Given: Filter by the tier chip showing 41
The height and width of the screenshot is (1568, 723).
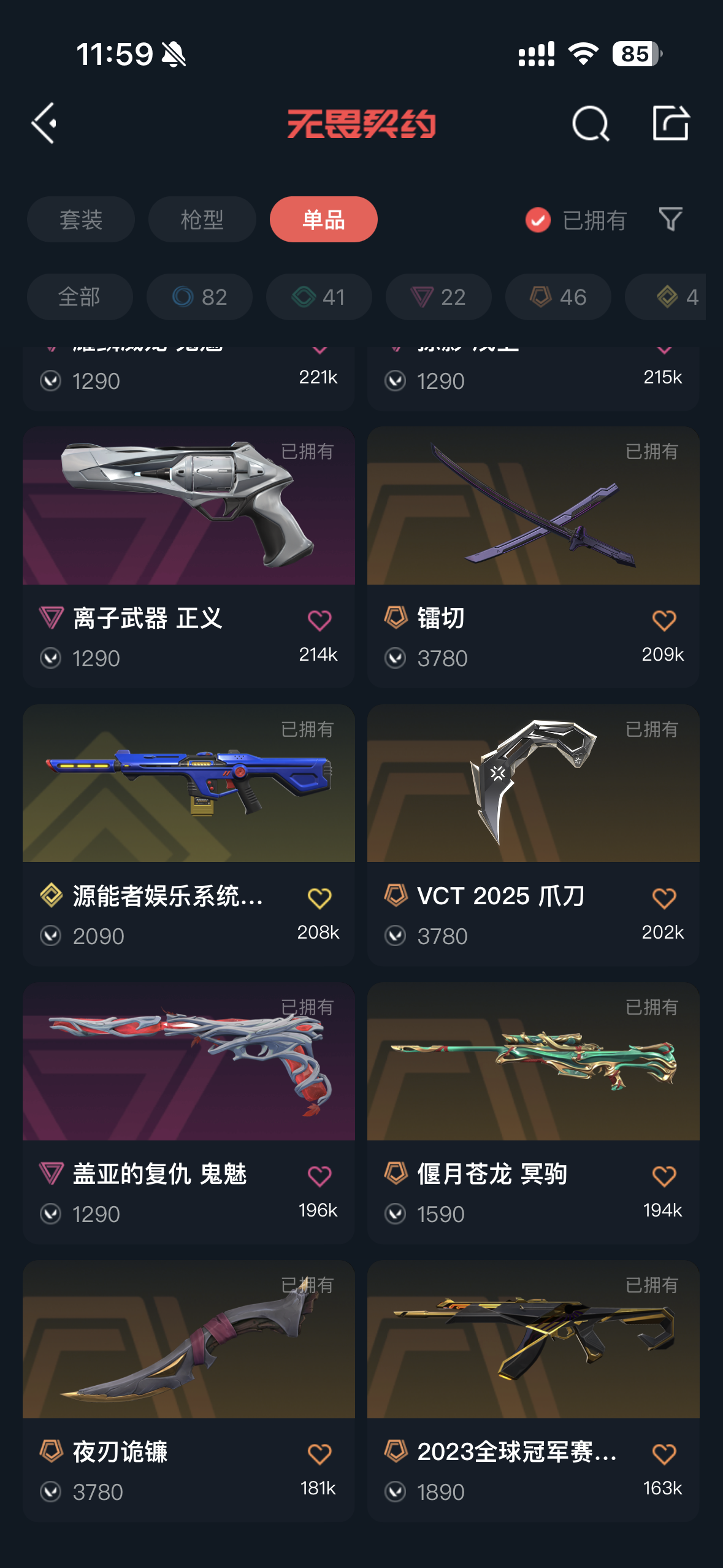Looking at the screenshot, I should [319, 297].
